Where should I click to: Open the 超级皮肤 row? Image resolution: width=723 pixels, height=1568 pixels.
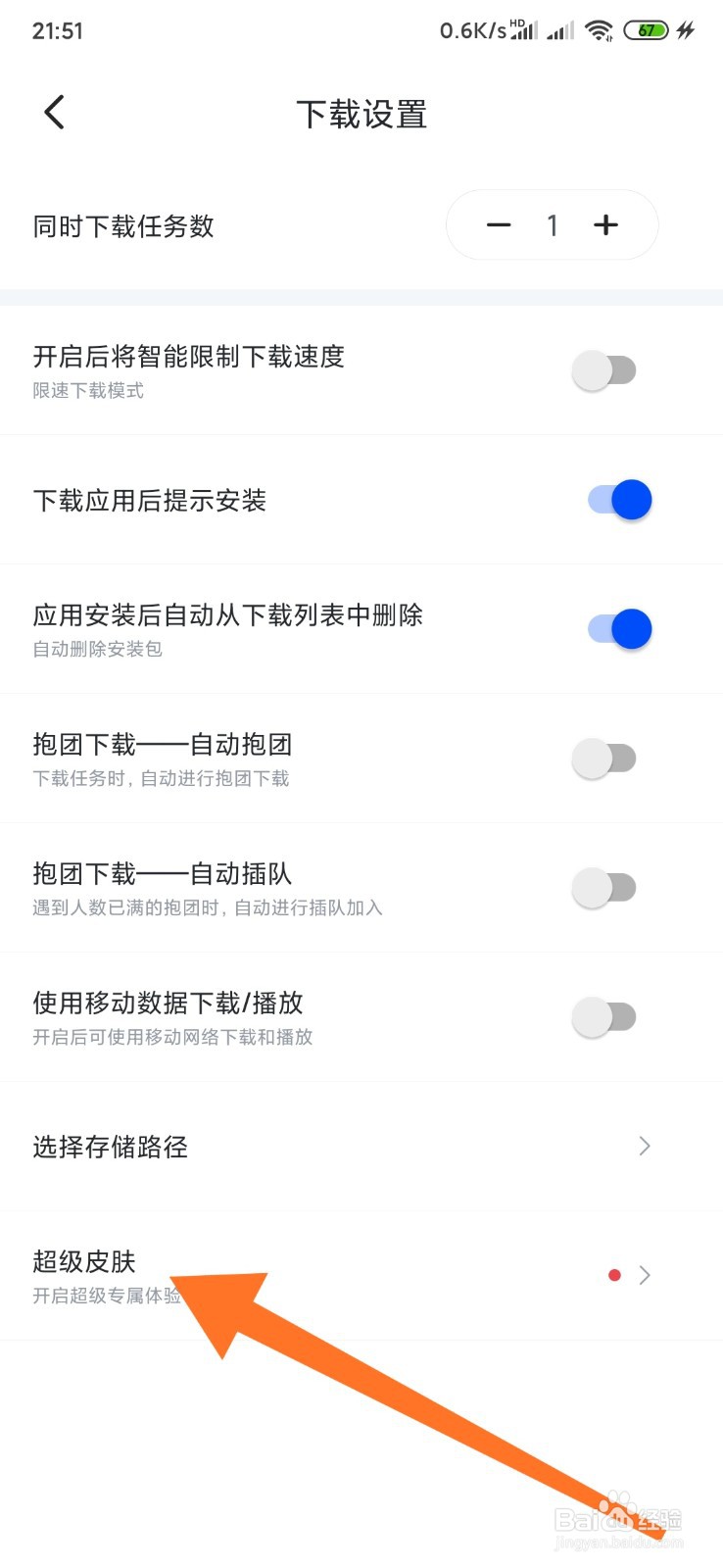[x=361, y=1276]
